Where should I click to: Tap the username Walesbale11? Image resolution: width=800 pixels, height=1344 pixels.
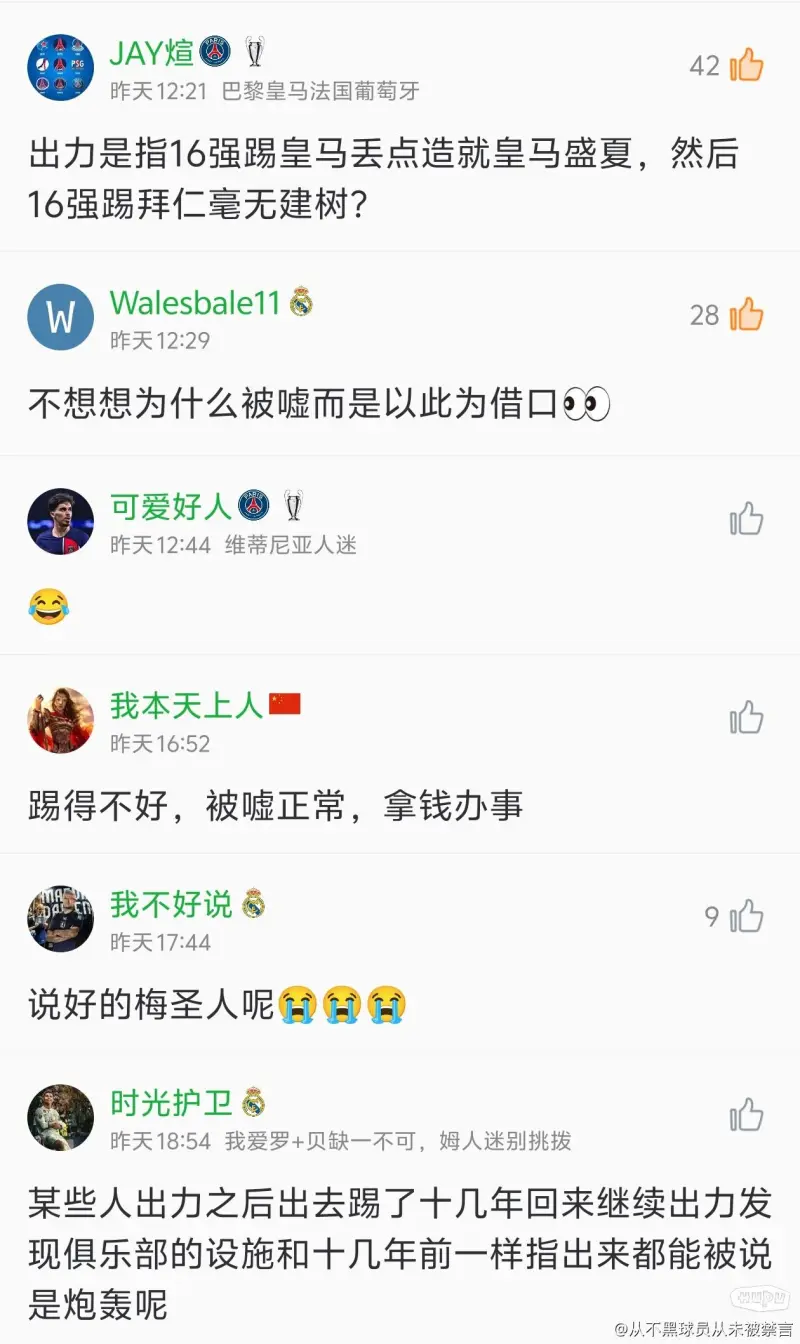[x=195, y=302]
